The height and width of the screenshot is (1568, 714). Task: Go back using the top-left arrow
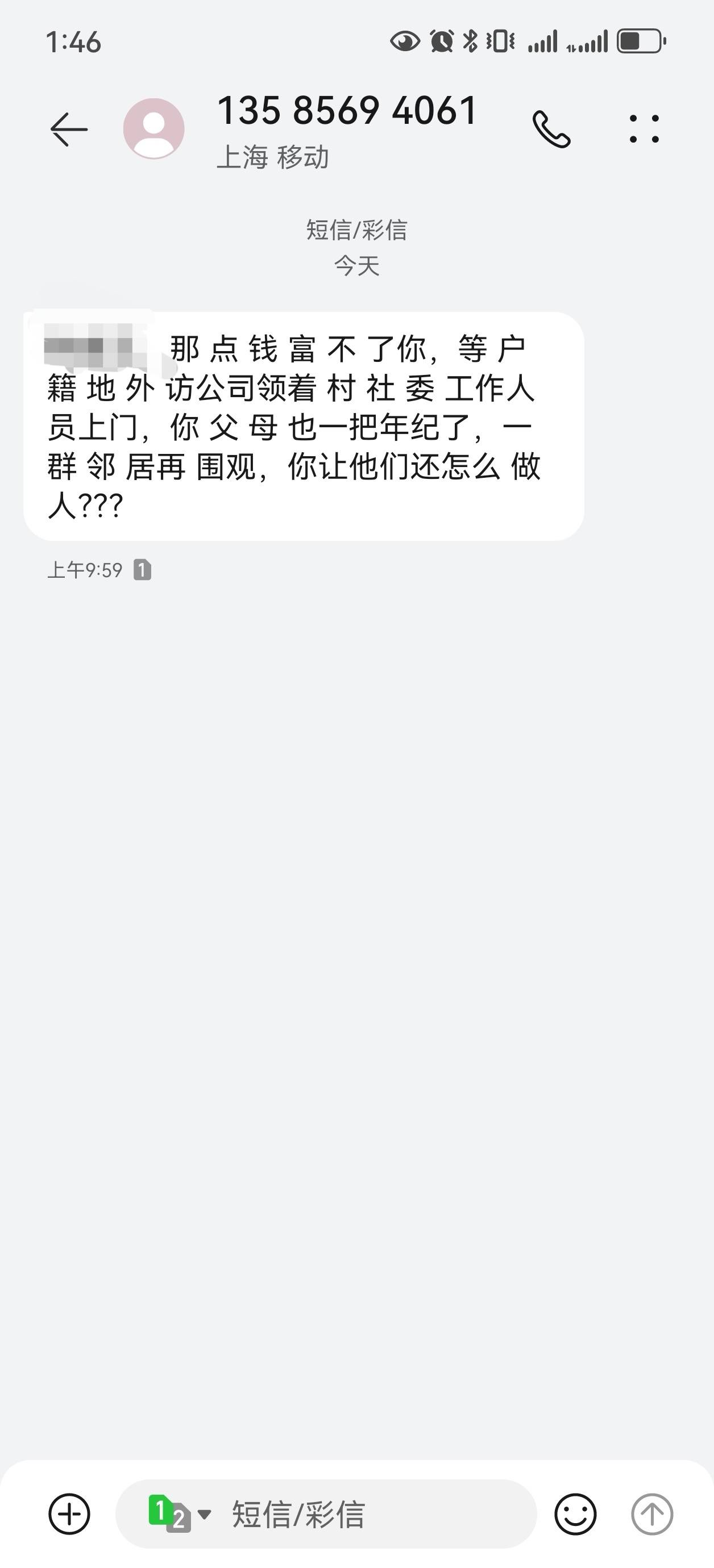click(69, 129)
